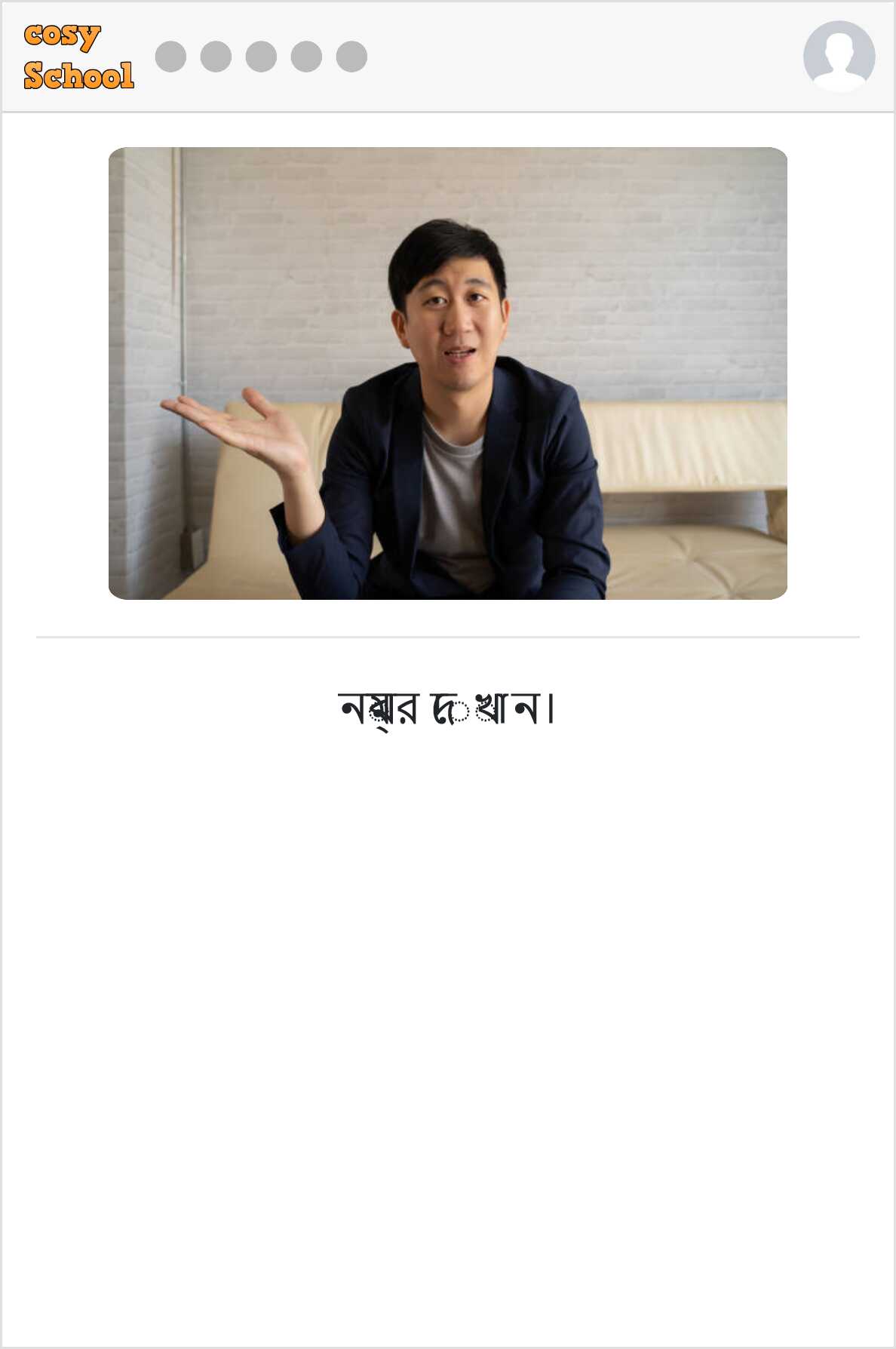Open the user profile avatar
This screenshot has width=896, height=1349.
click(839, 56)
